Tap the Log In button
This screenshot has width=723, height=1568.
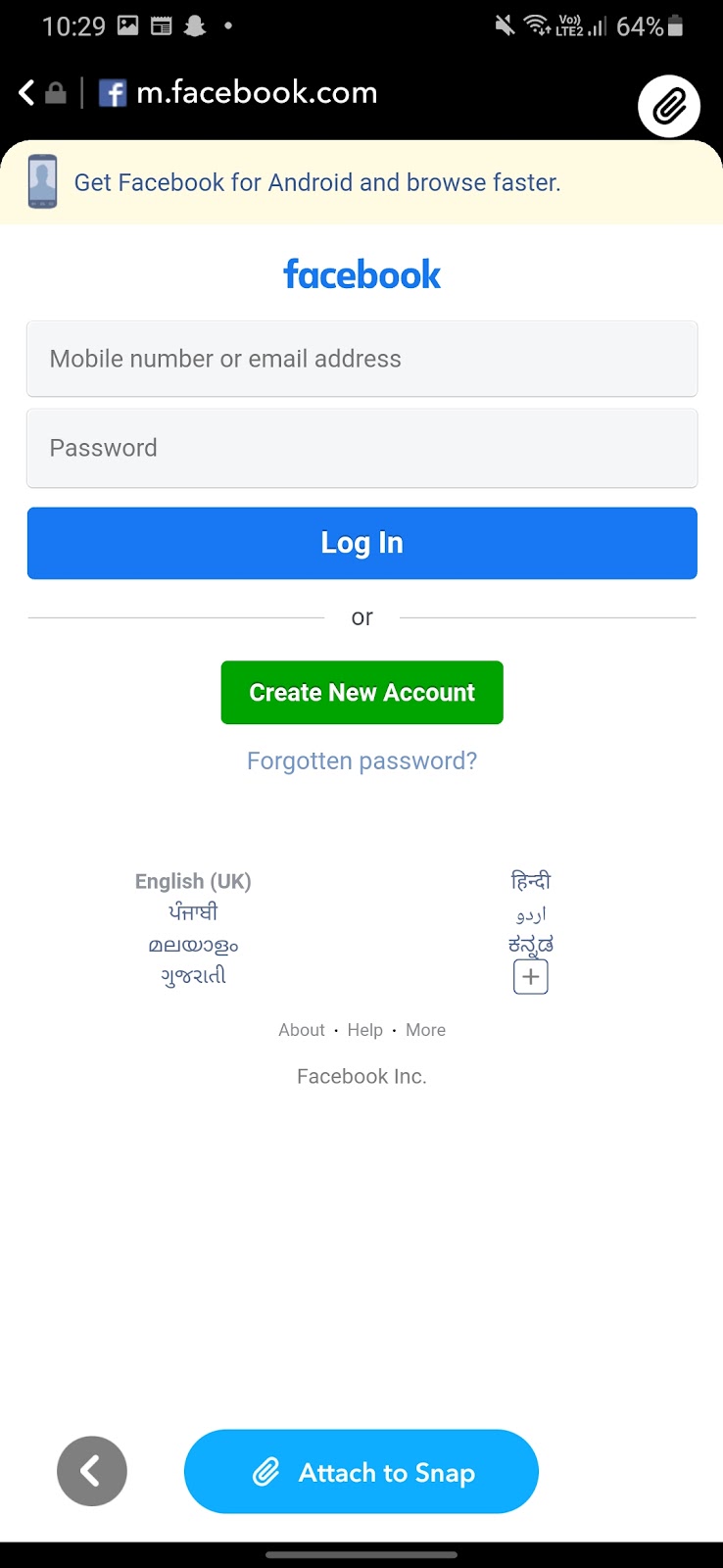click(361, 543)
